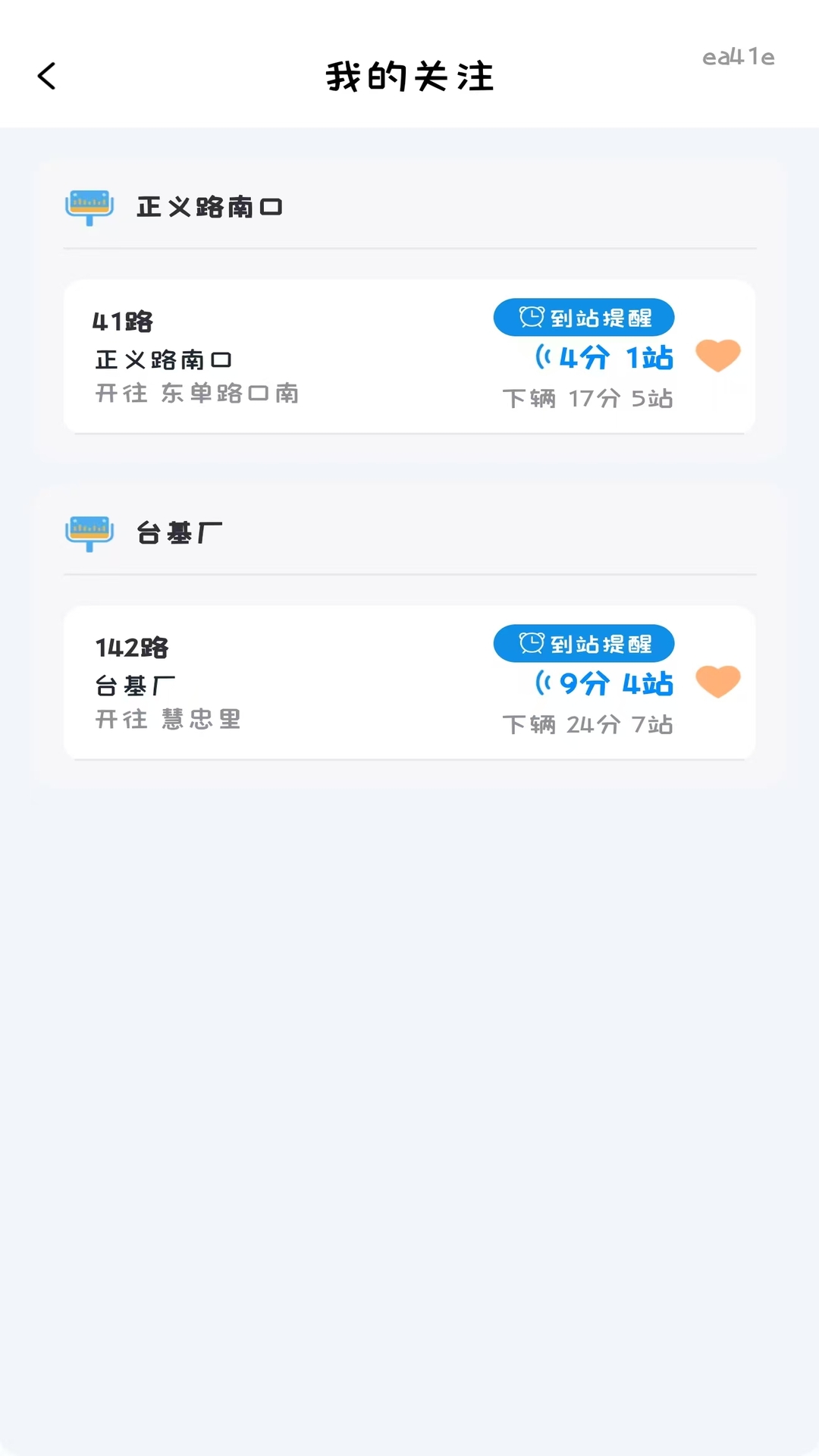819x1456 pixels.
Task: Unfavorite the 41路 route via its heart
Action: click(x=718, y=355)
